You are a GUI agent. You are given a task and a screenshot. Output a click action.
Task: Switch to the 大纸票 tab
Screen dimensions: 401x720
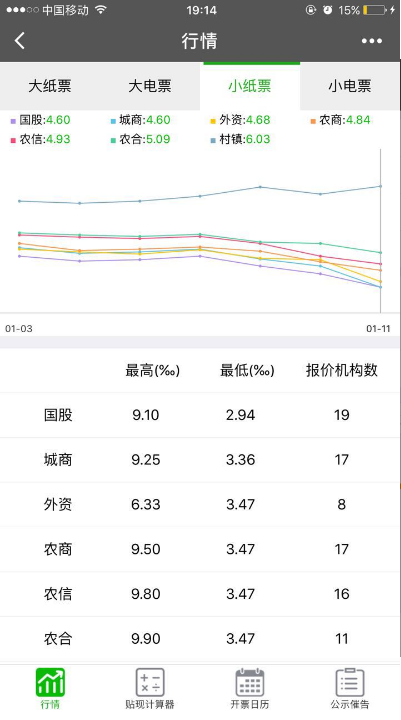[50, 86]
